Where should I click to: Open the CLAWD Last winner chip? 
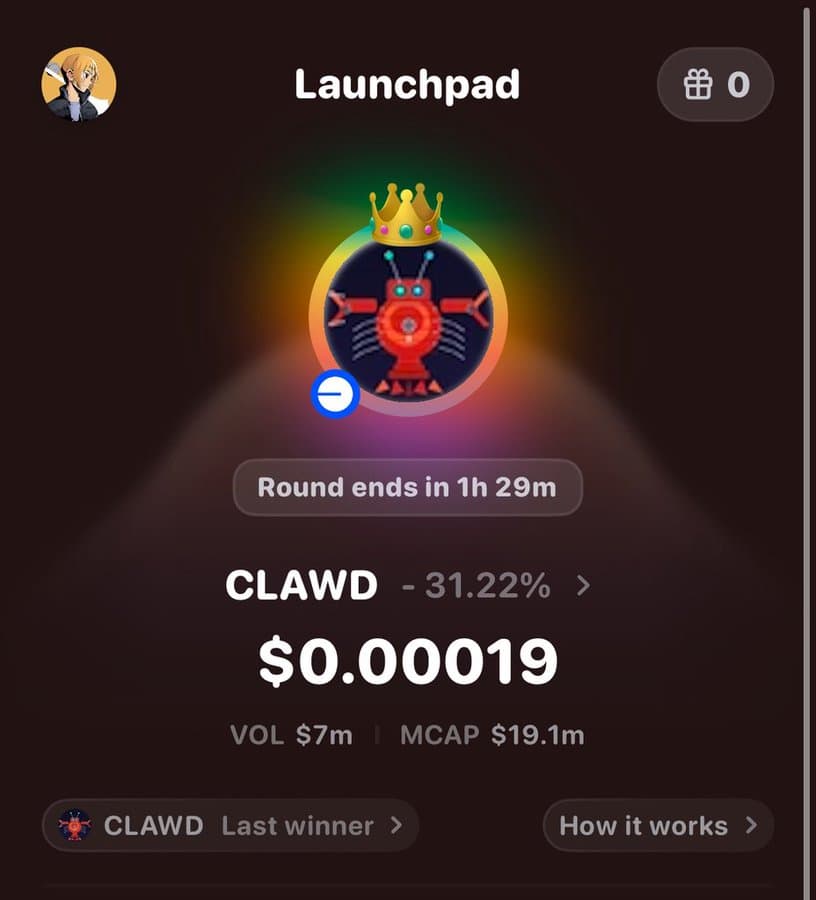(230, 826)
